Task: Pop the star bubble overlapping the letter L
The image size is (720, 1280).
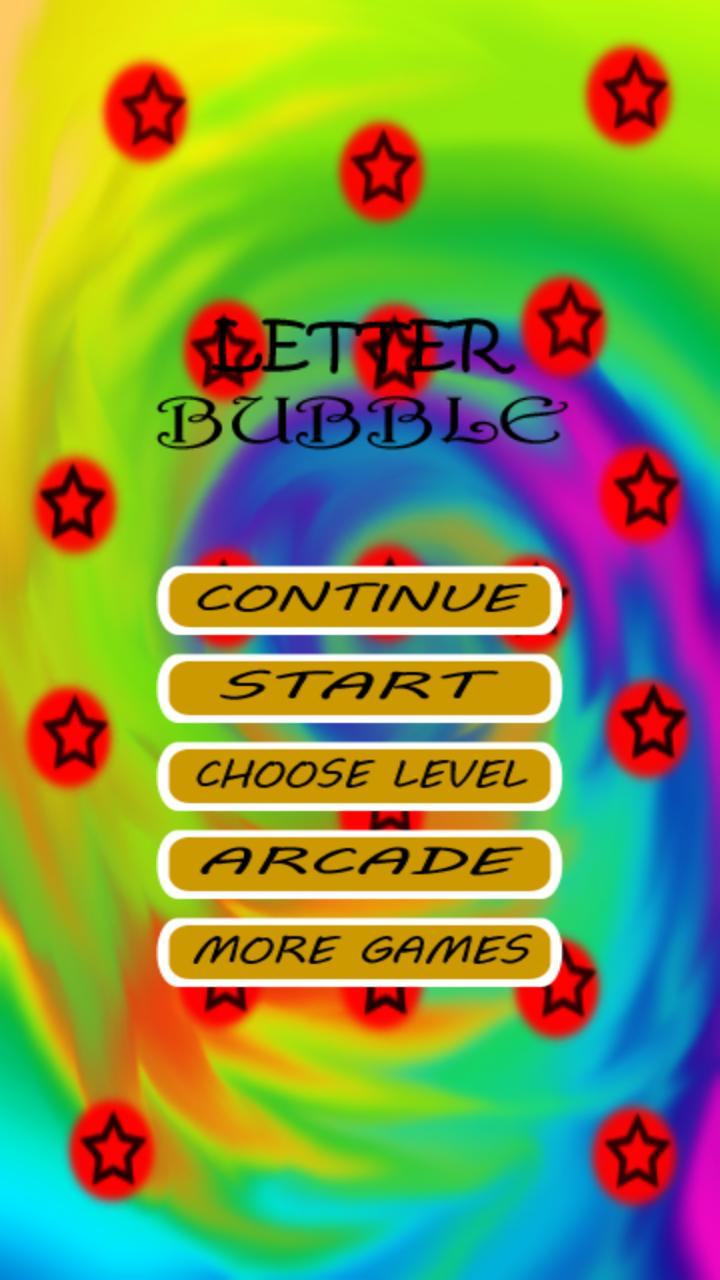Action: pos(225,348)
